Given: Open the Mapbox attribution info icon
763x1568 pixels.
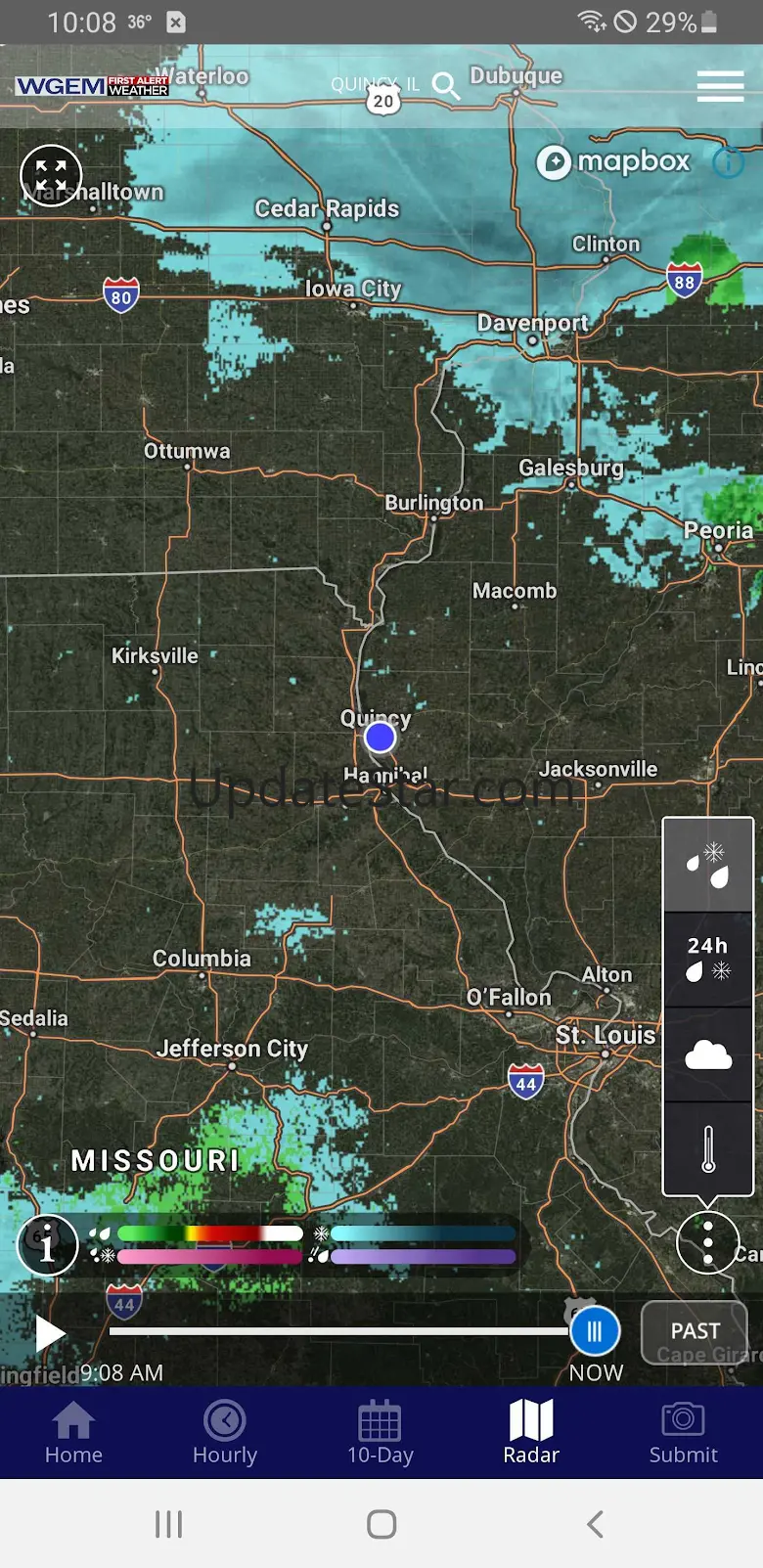Looking at the screenshot, I should click(x=728, y=162).
